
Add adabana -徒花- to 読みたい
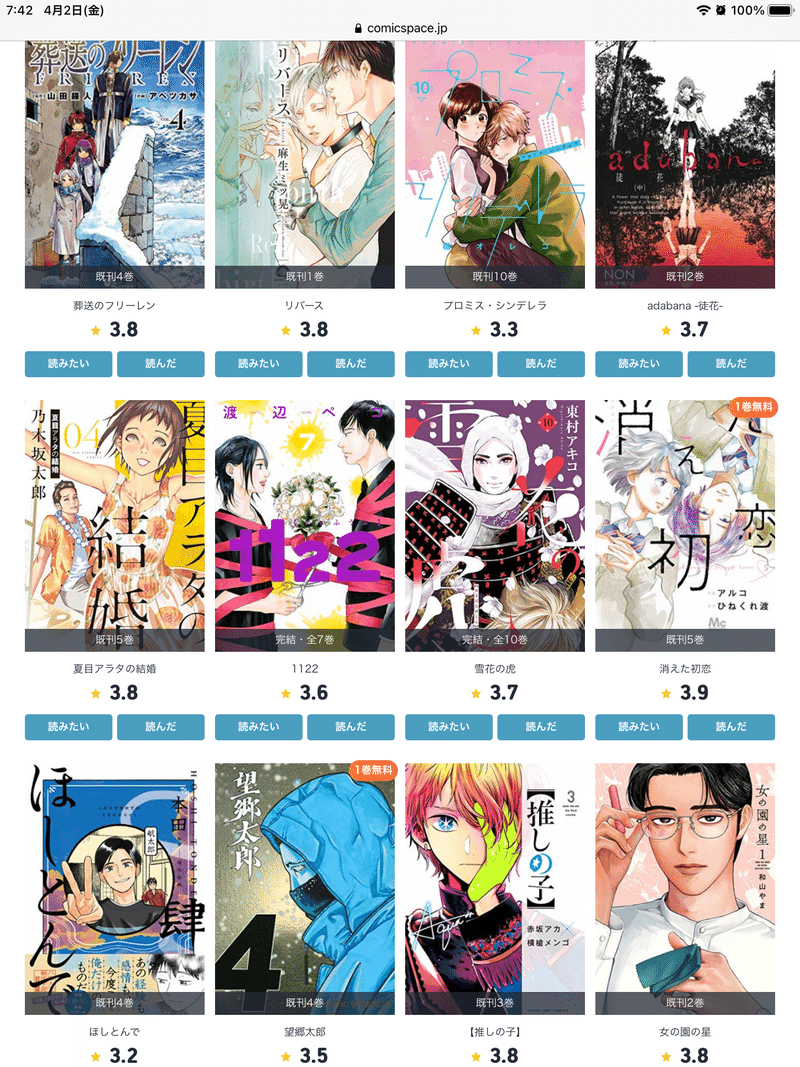click(638, 364)
